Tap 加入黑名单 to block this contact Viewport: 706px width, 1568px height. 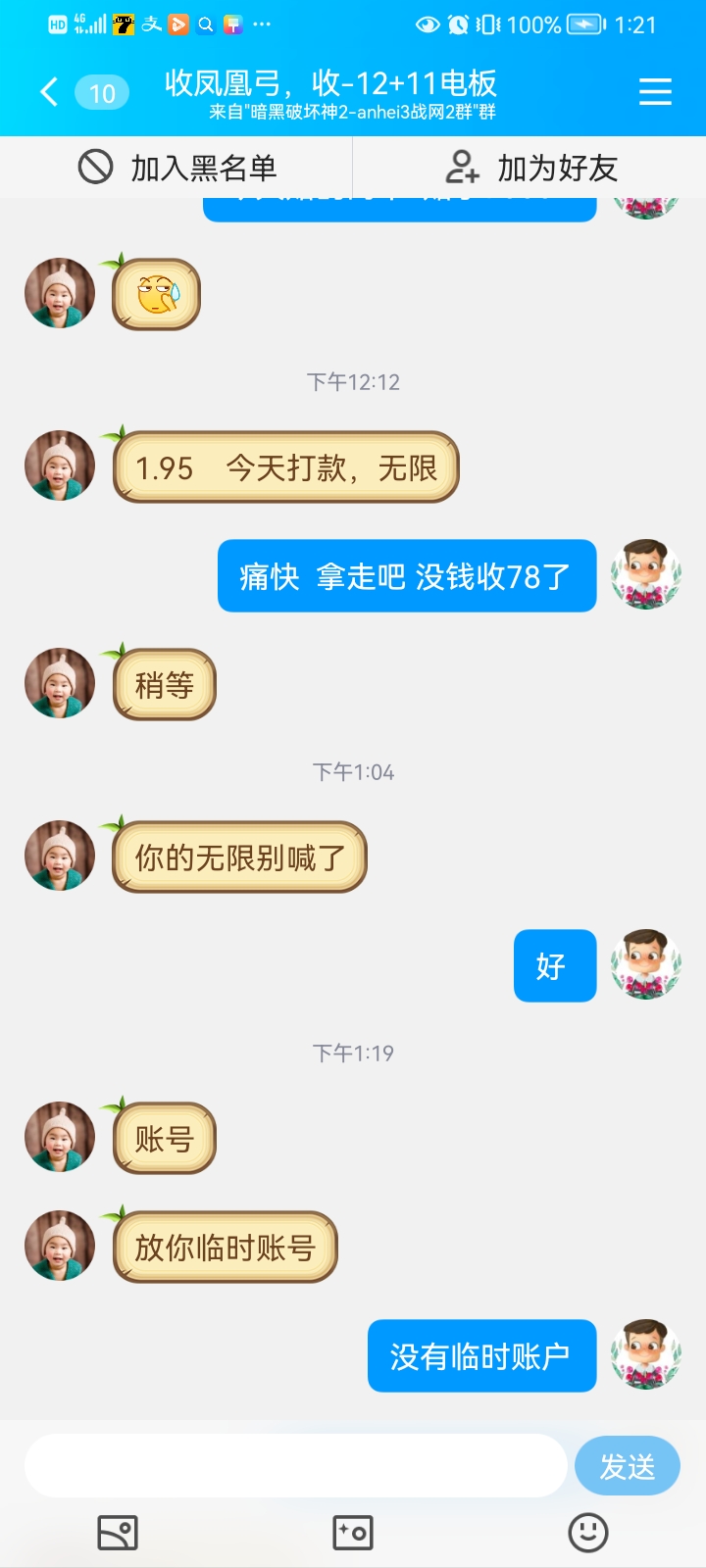[x=177, y=168]
